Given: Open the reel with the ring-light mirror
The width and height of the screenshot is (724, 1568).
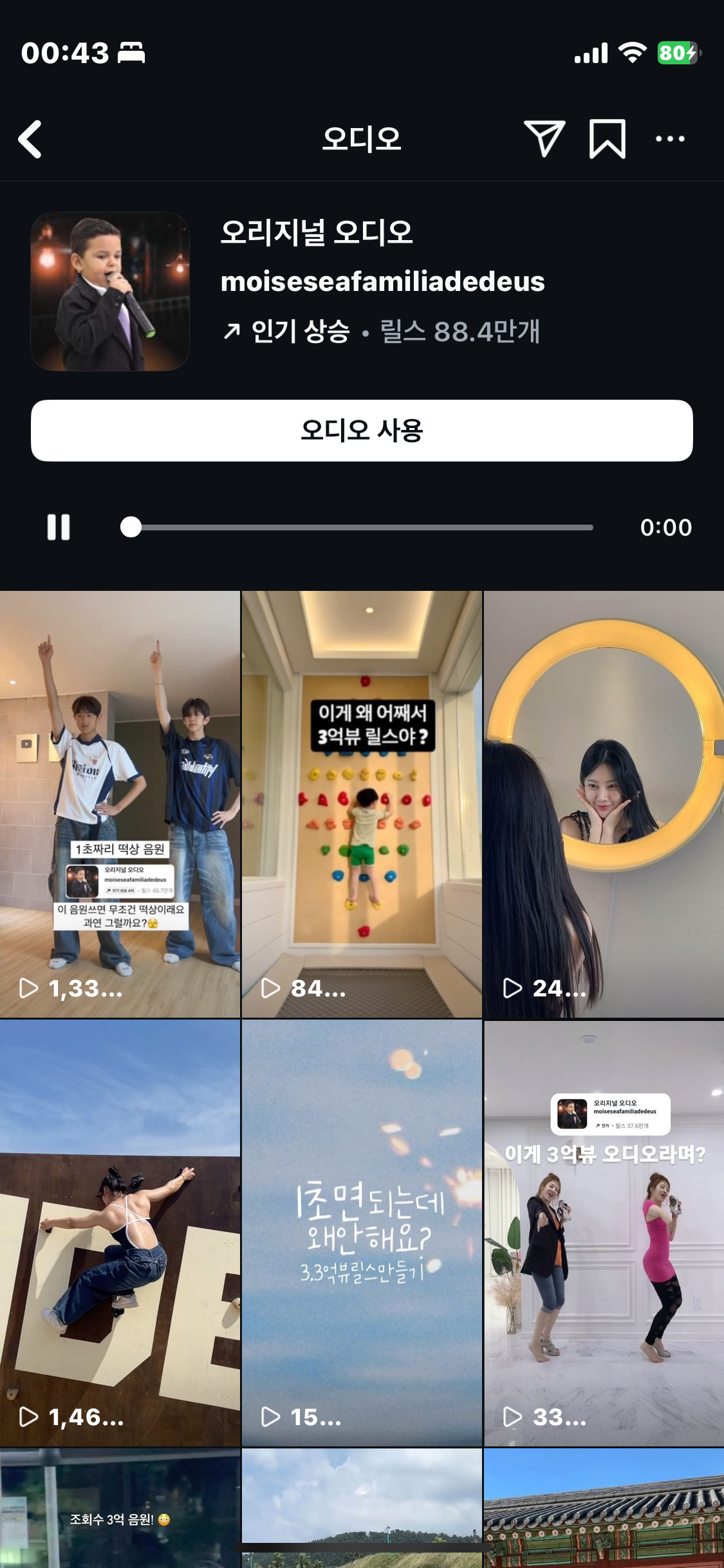Looking at the screenshot, I should pos(604,805).
